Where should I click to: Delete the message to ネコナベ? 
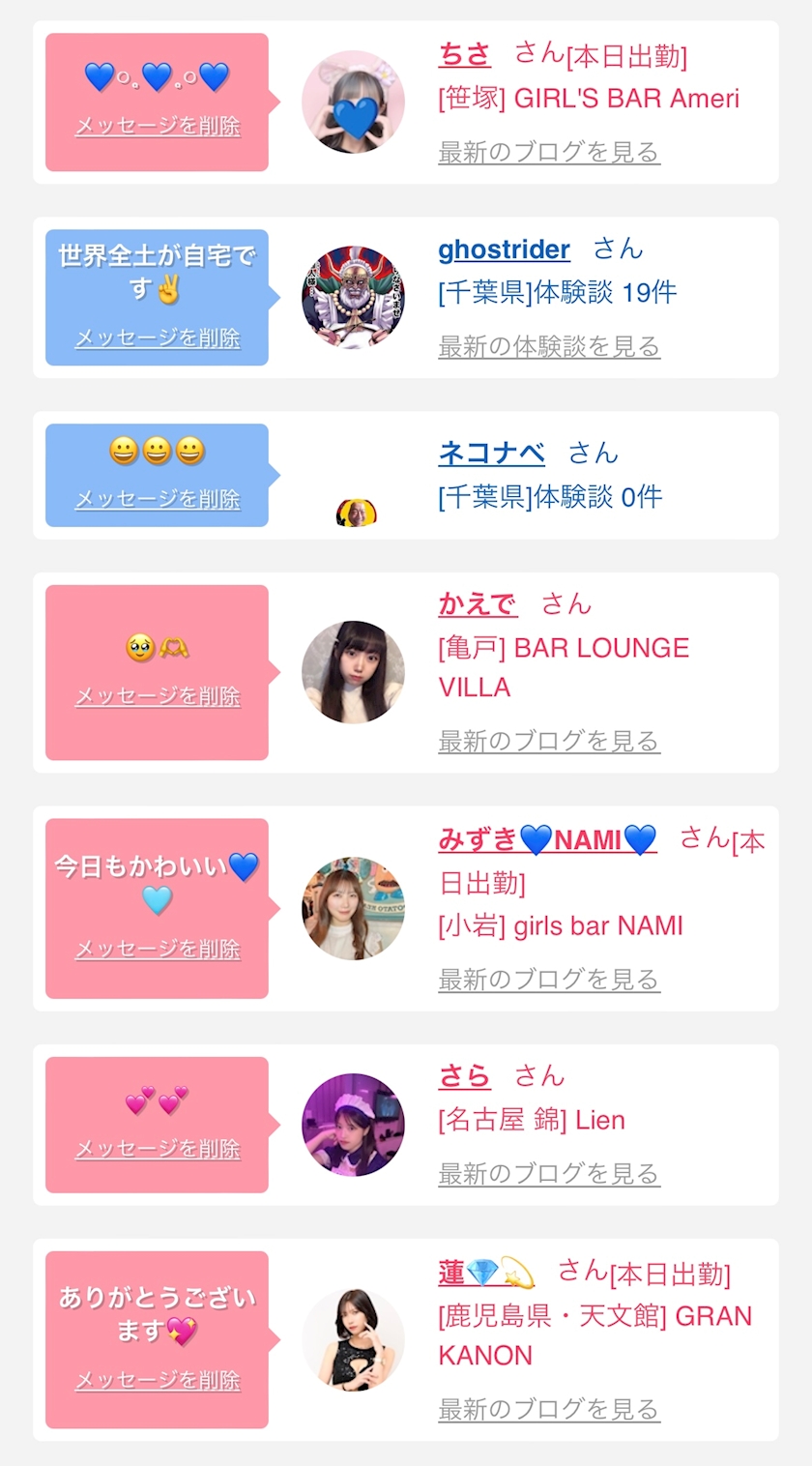tap(158, 499)
